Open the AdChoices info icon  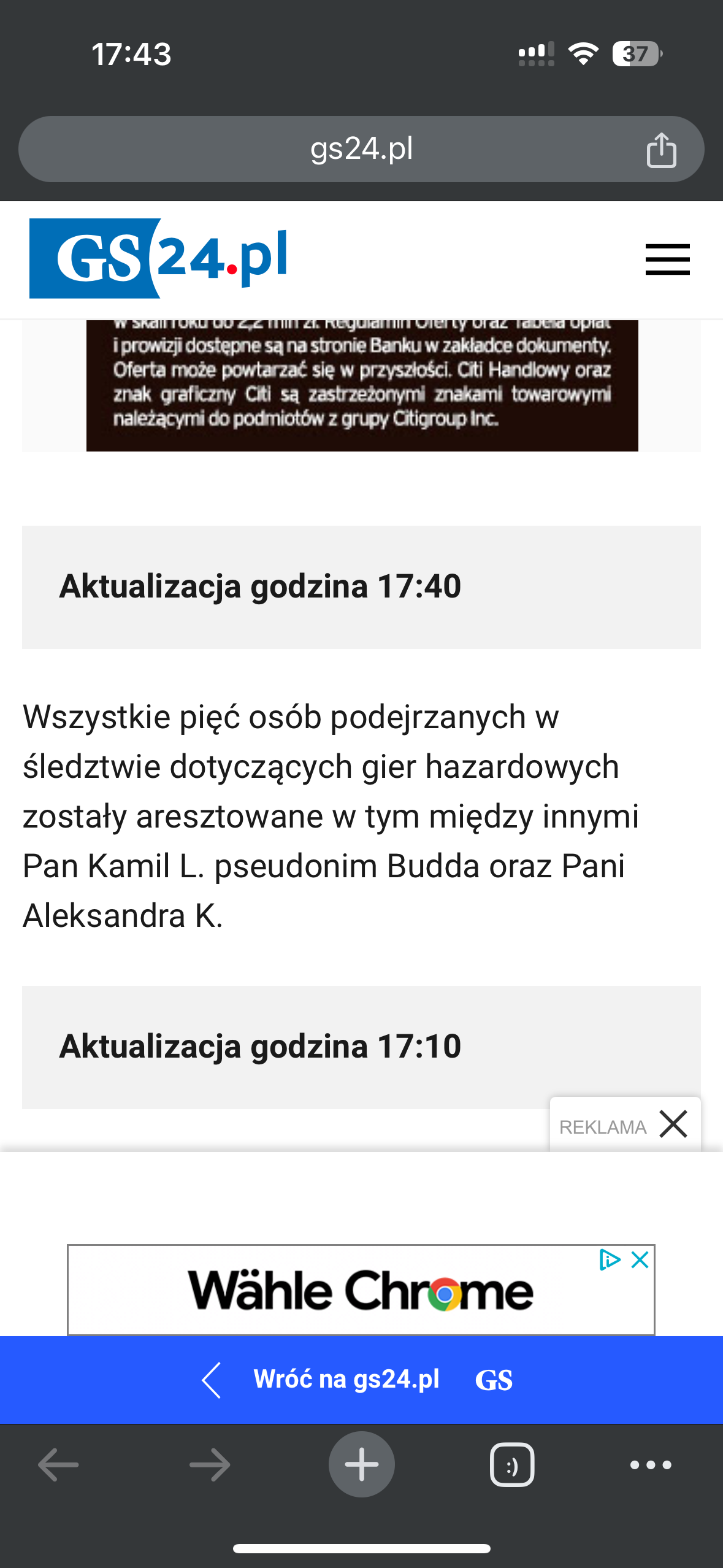[610, 1260]
